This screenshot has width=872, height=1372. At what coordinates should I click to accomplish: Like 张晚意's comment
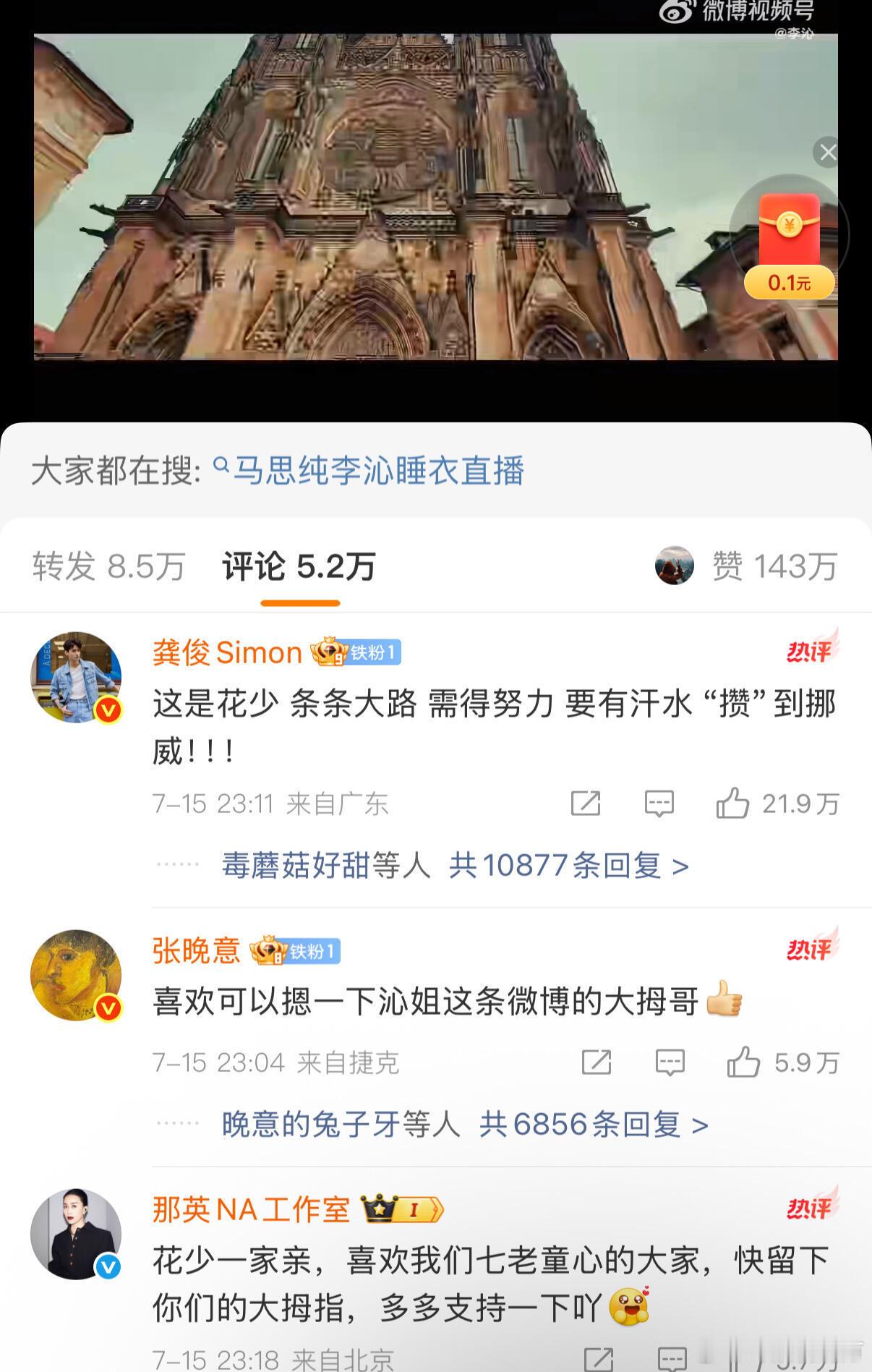(x=743, y=1062)
